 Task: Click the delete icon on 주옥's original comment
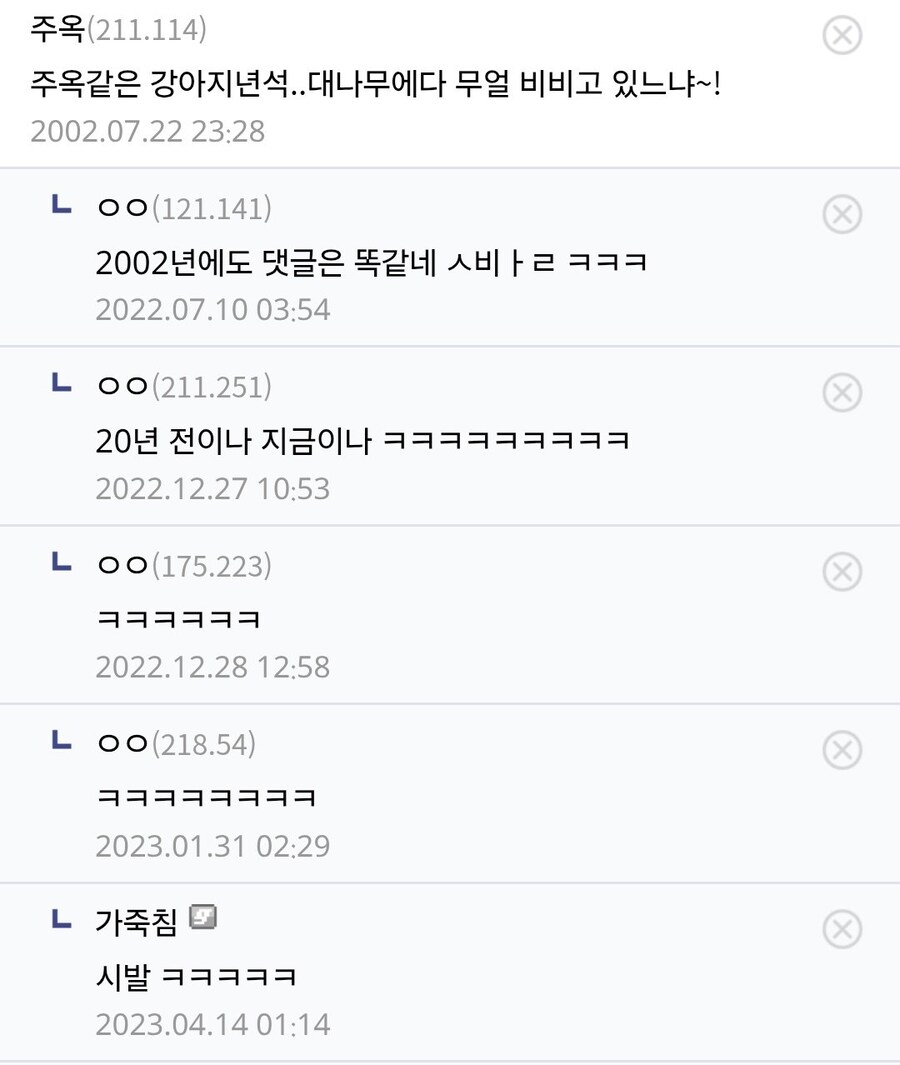point(843,34)
